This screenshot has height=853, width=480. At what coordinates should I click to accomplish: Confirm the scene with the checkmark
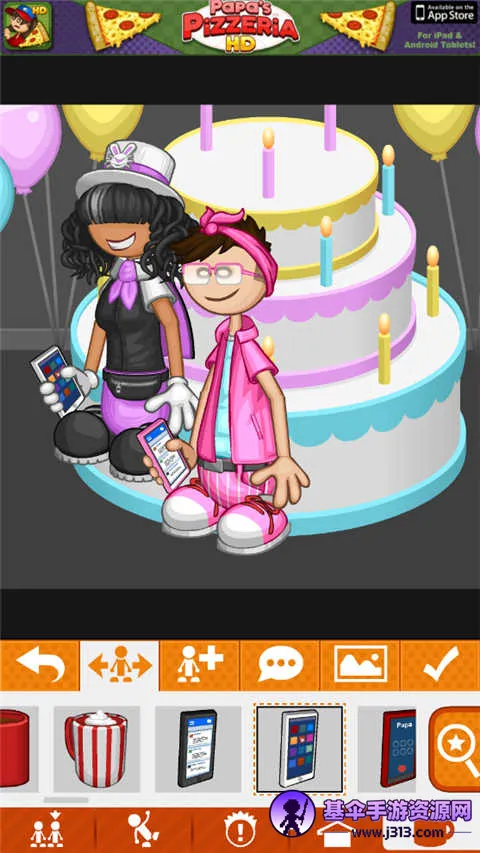(x=440, y=665)
